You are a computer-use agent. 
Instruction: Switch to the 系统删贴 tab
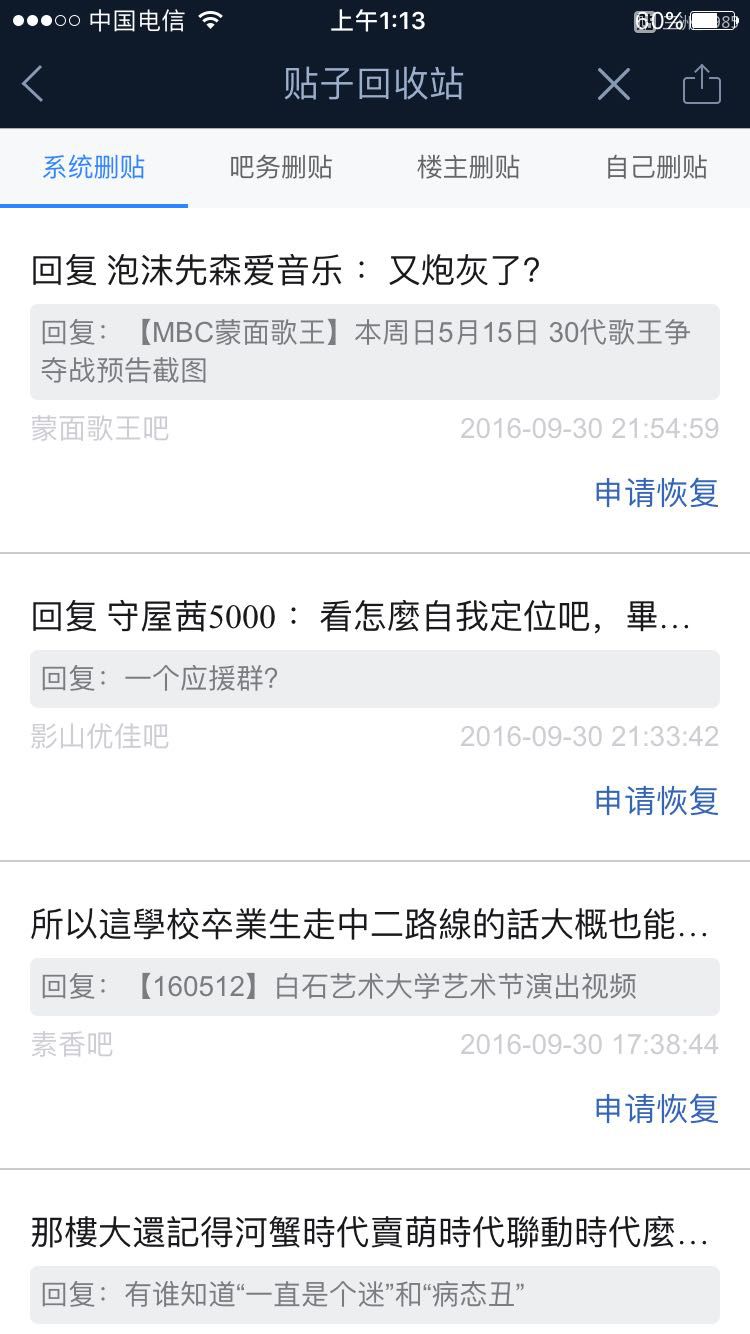pos(94,167)
